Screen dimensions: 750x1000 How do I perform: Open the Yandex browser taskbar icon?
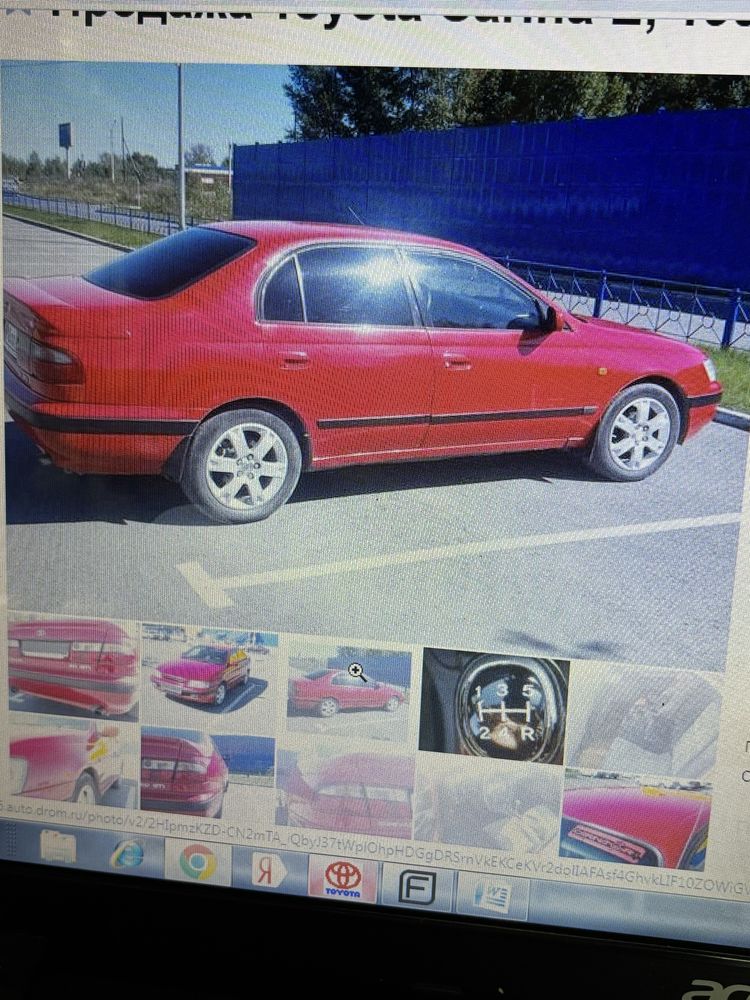pyautogui.click(x=270, y=870)
